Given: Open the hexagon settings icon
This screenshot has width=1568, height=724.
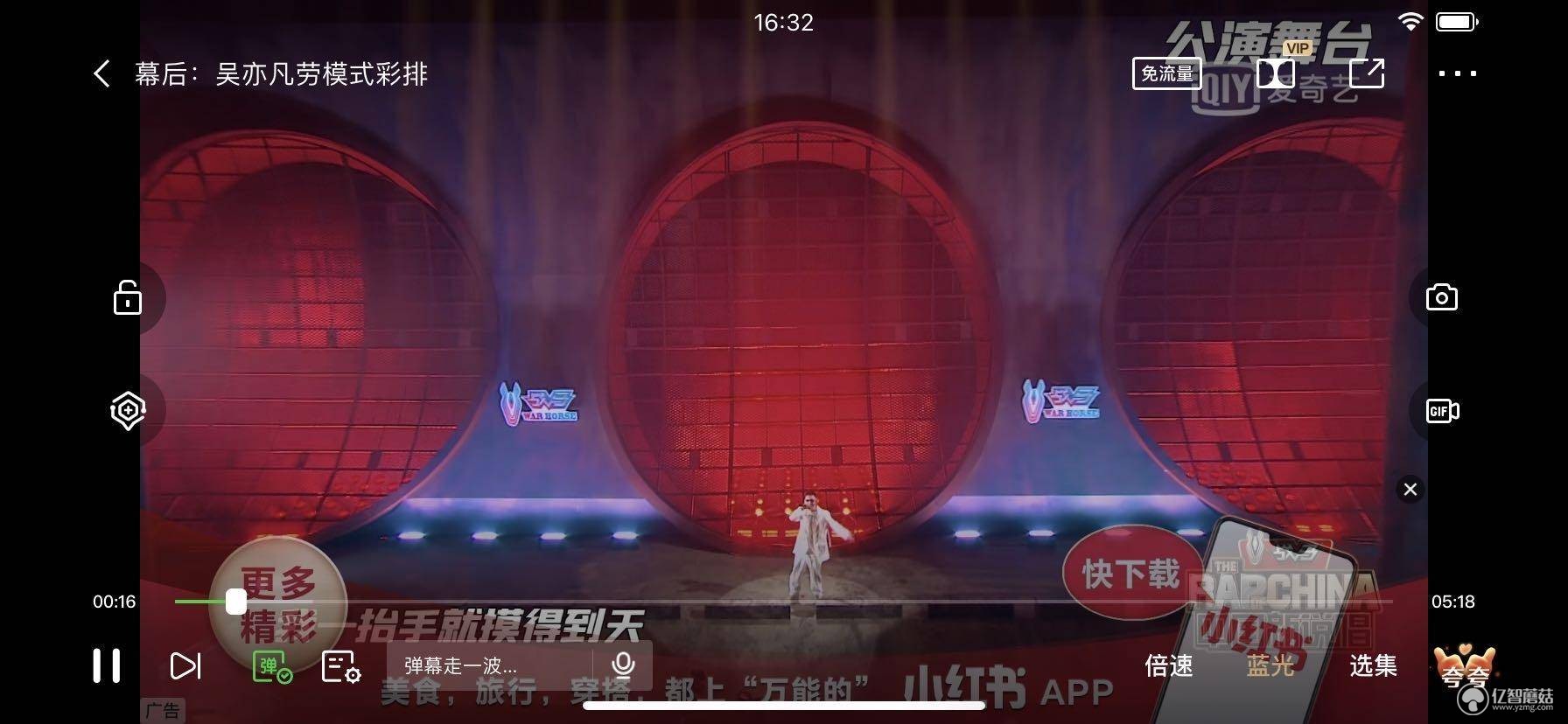Looking at the screenshot, I should click(128, 410).
